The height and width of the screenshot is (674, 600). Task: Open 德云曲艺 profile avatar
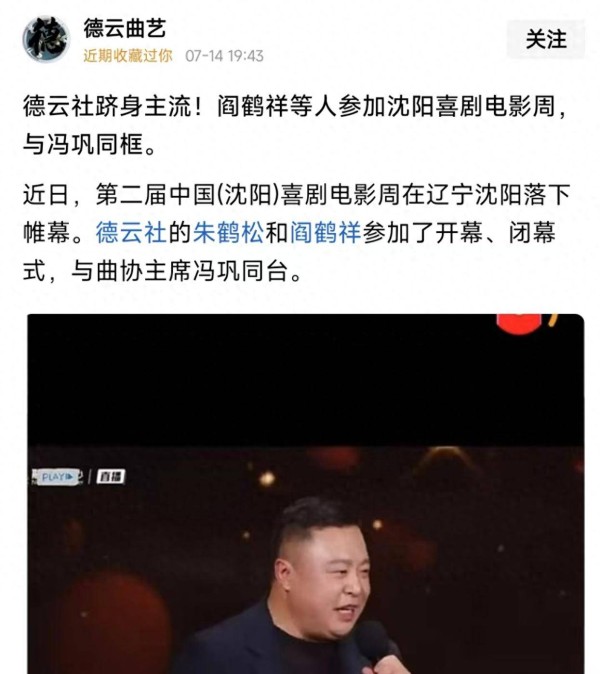coord(45,39)
